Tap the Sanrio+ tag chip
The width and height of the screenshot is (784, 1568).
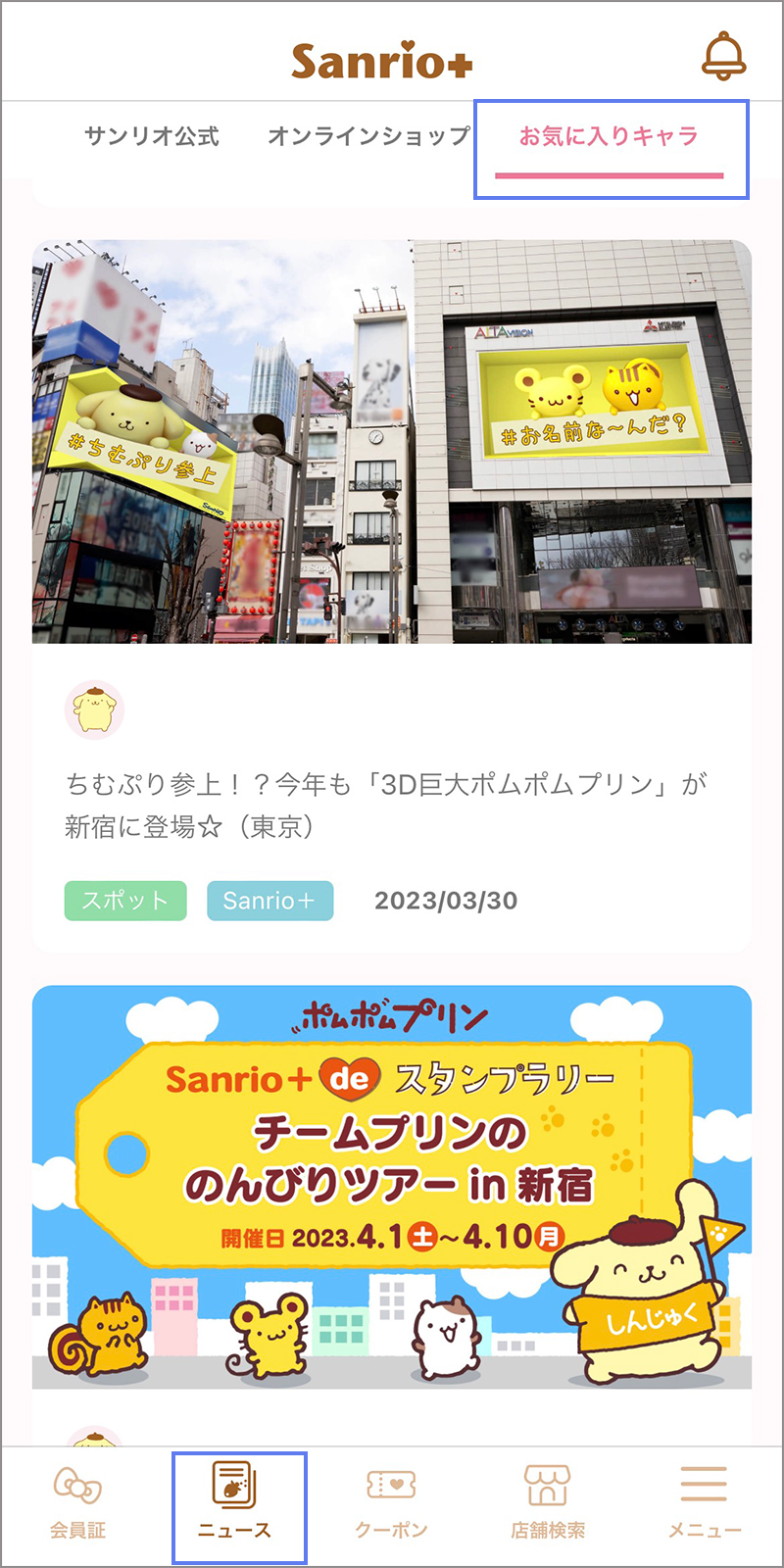click(269, 901)
